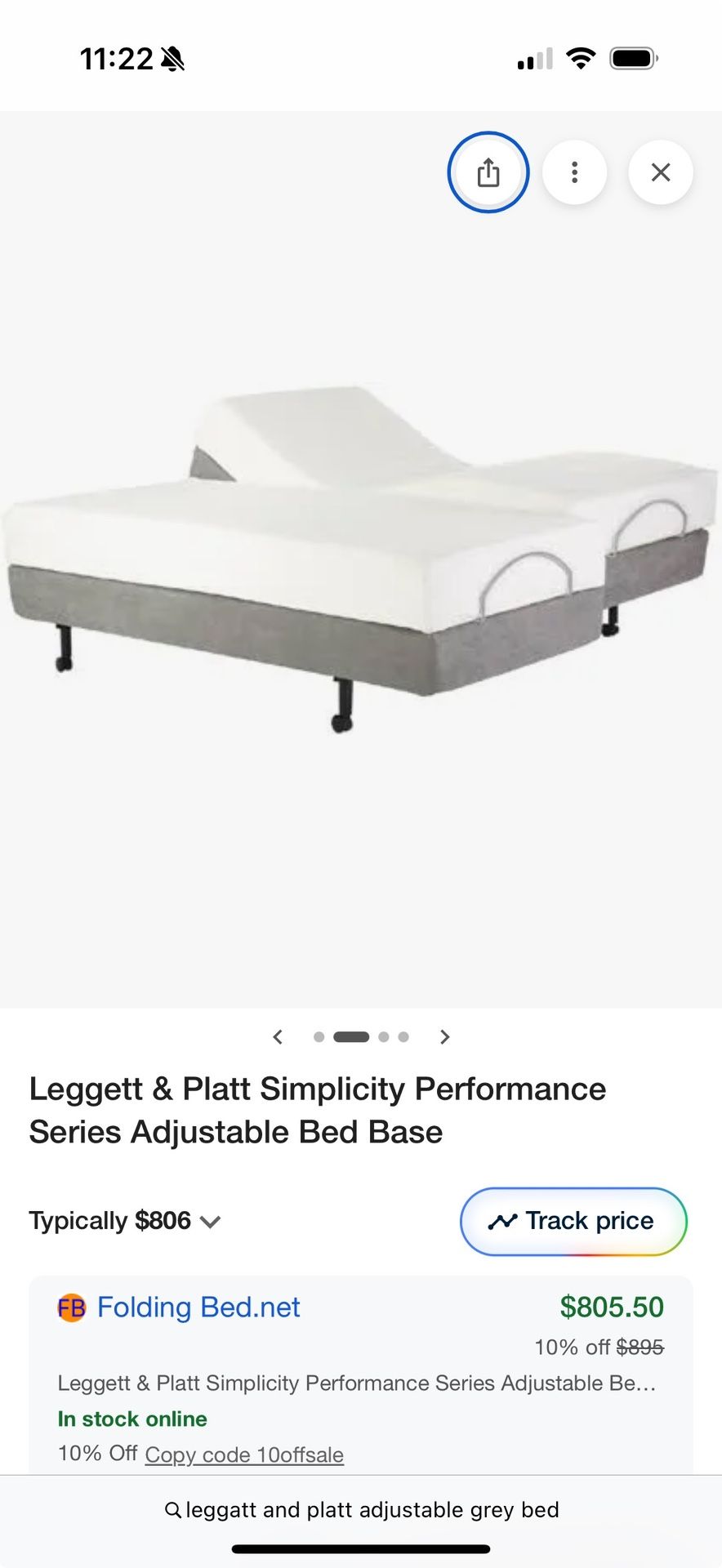Show the previous product image
Screen dimensions: 722x1568
278,1037
